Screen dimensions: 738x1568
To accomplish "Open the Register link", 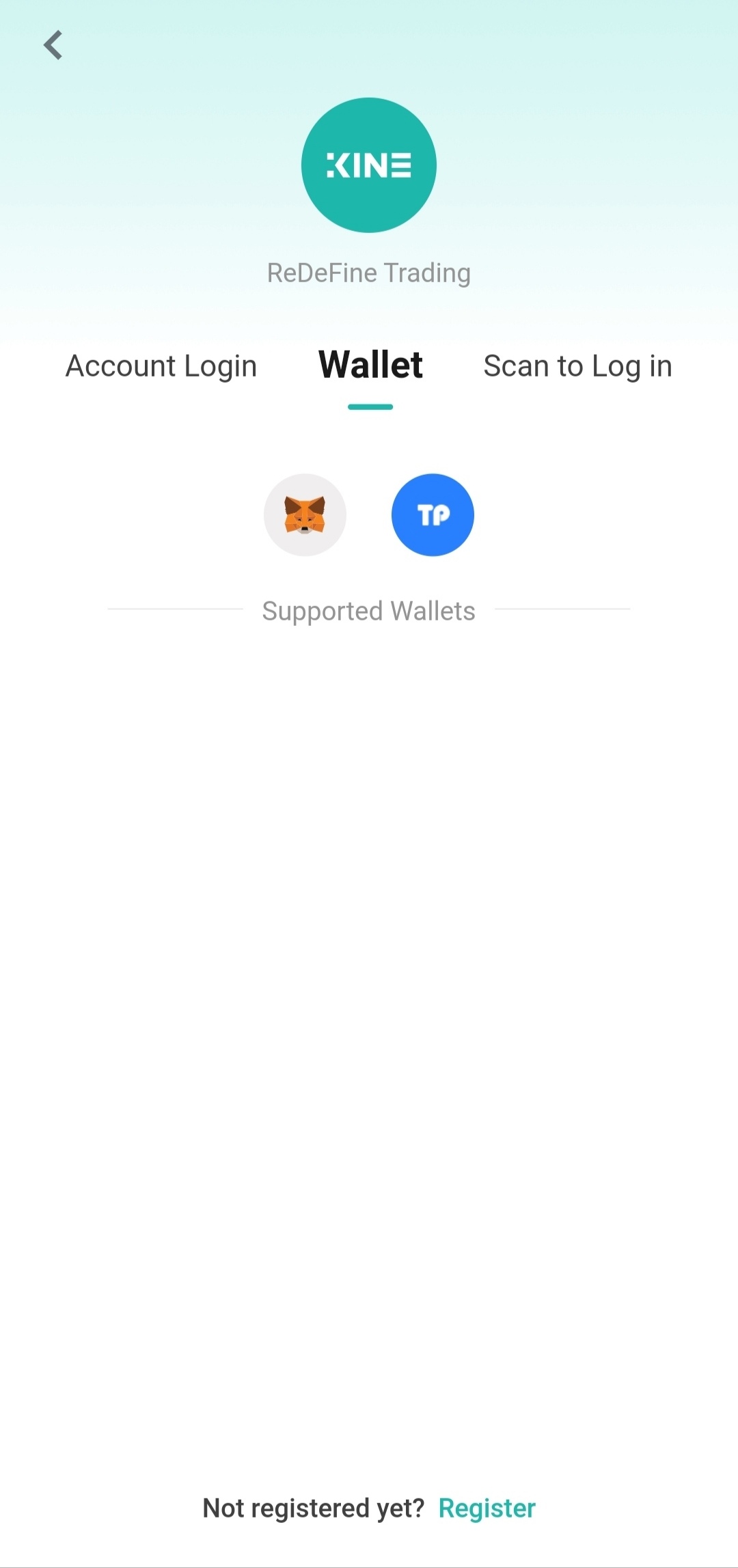I will 487,1508.
